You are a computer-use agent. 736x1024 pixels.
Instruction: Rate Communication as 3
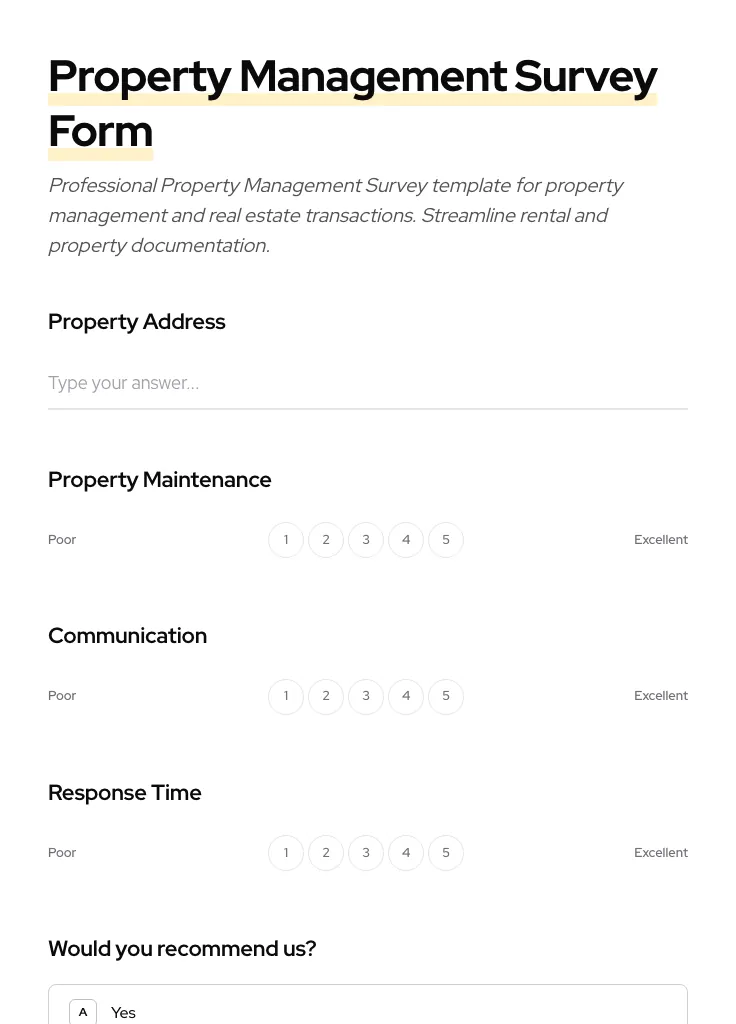point(366,696)
